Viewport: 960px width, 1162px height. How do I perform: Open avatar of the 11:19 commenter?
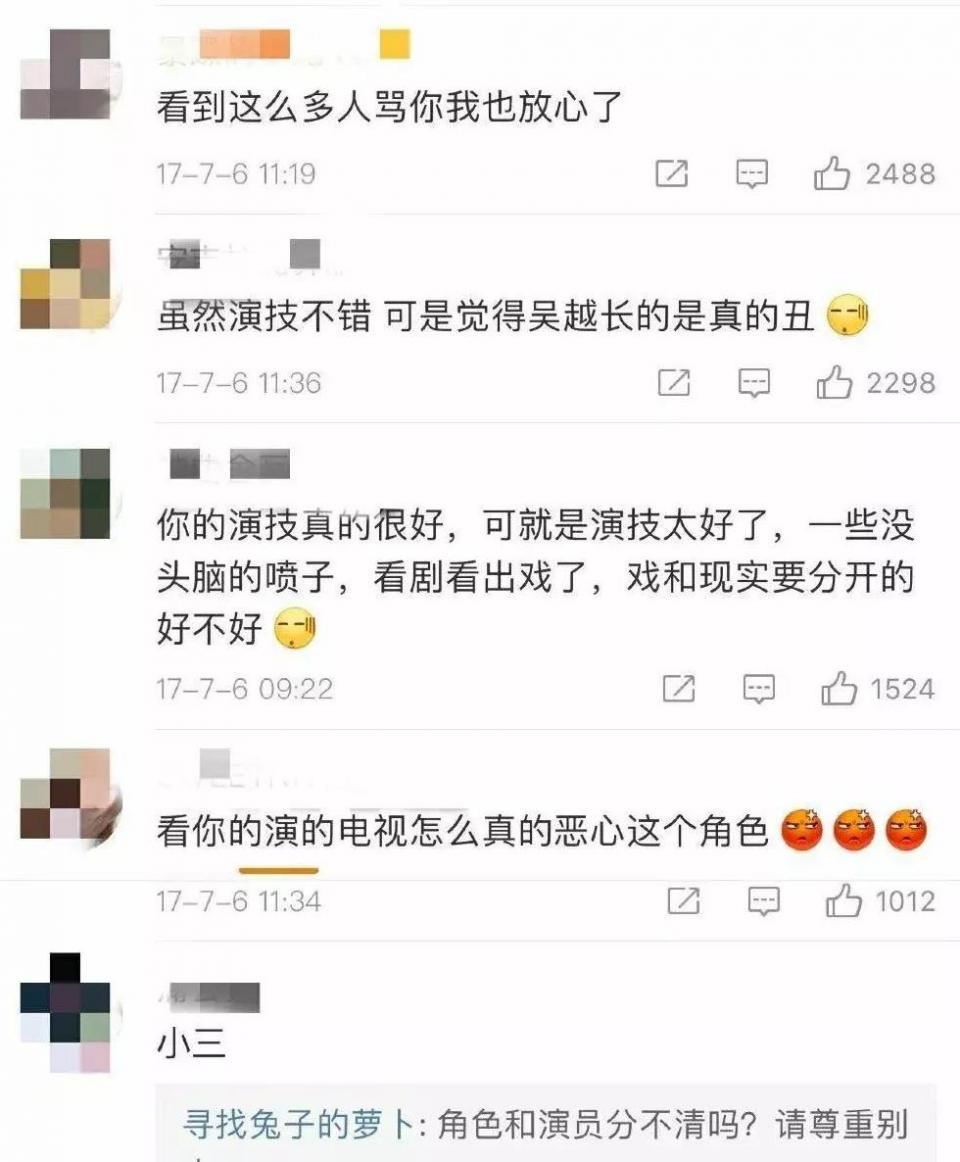65,75
